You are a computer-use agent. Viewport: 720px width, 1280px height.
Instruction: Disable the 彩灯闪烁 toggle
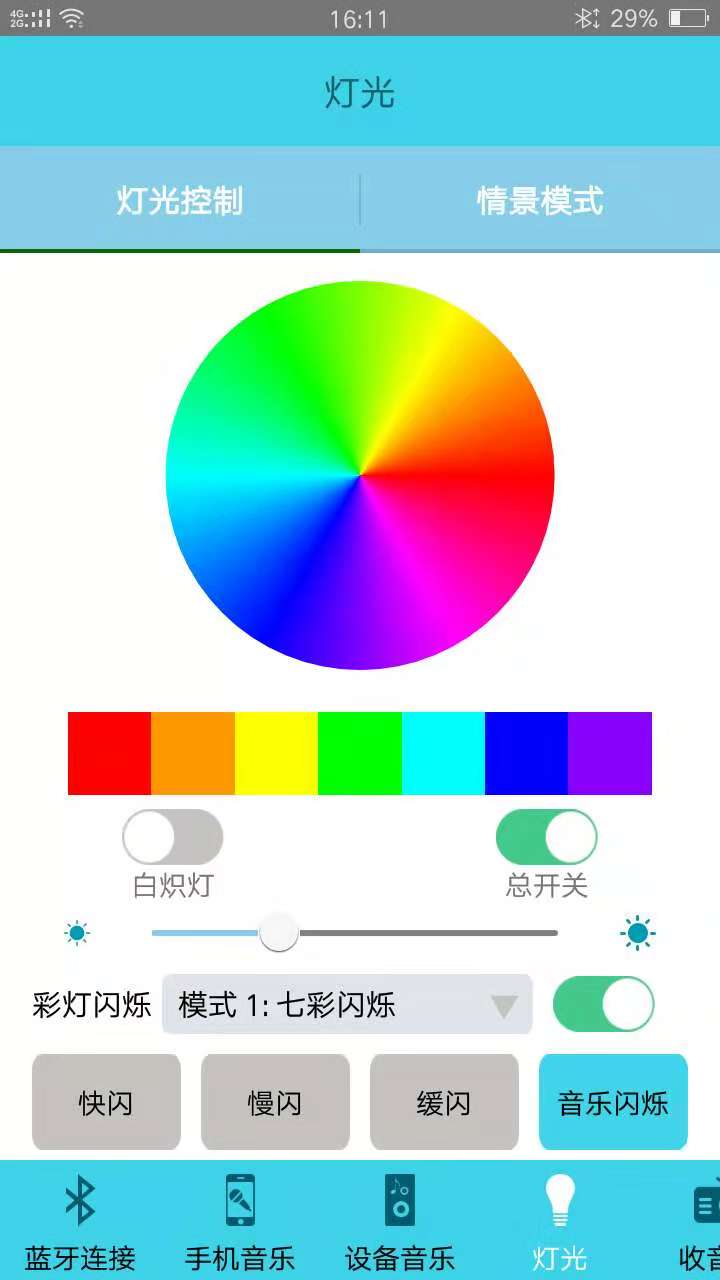click(603, 1004)
